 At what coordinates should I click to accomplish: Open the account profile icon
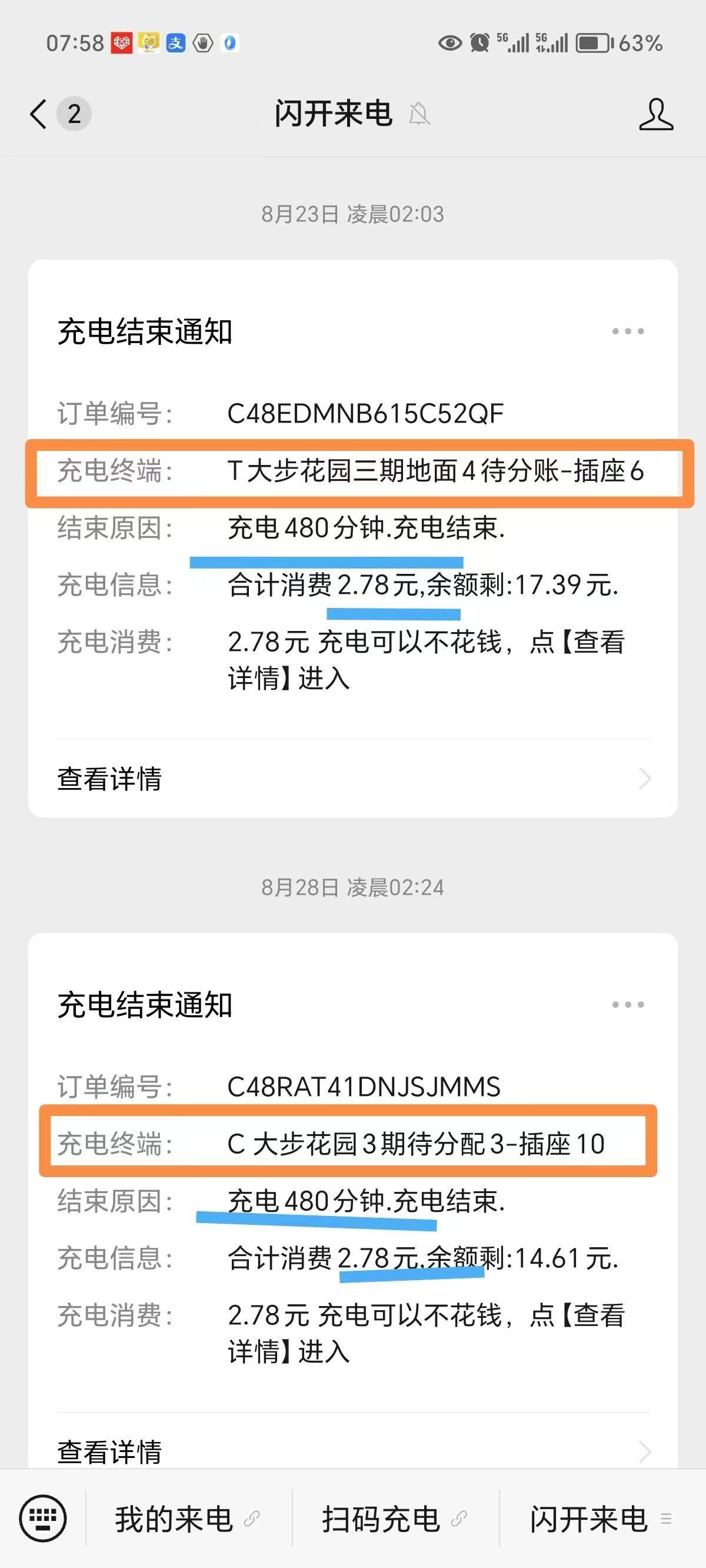point(655,114)
